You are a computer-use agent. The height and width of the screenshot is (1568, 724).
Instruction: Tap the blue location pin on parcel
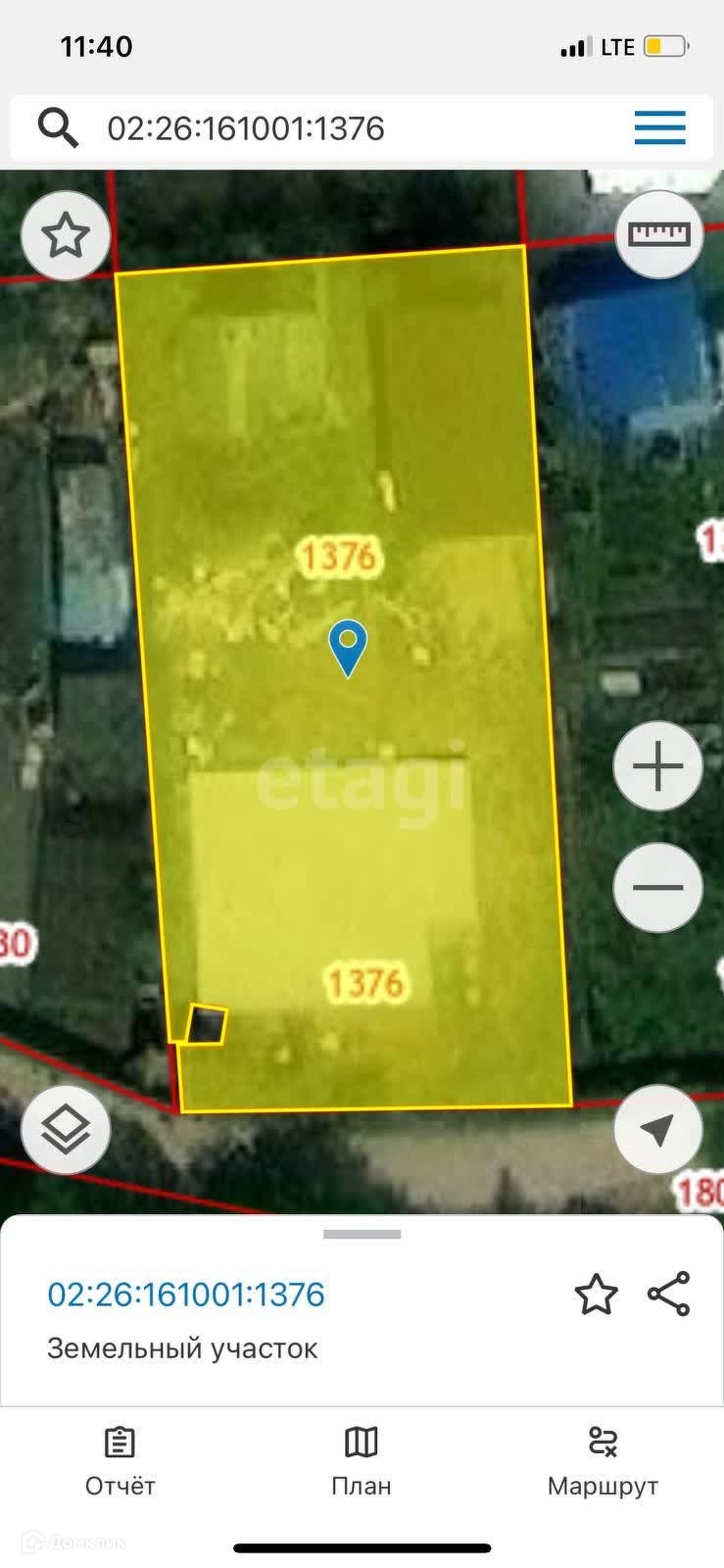348,646
